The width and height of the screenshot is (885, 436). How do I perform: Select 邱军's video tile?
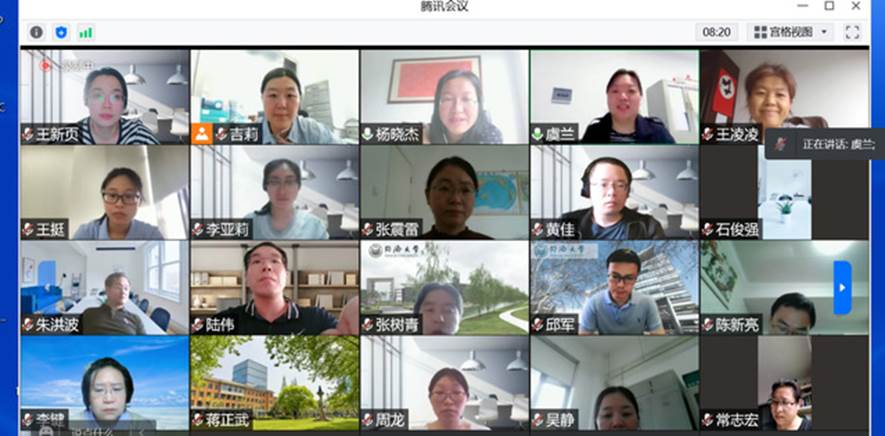point(614,287)
